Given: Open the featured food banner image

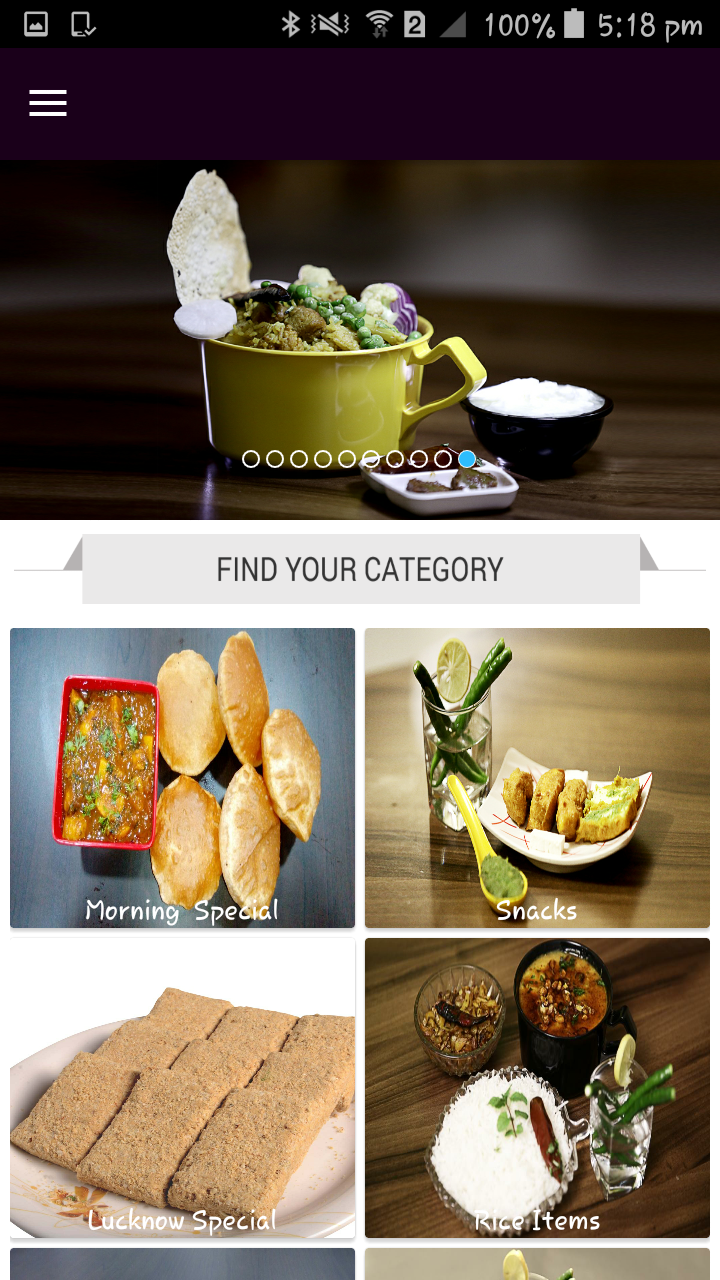Looking at the screenshot, I should point(360,320).
